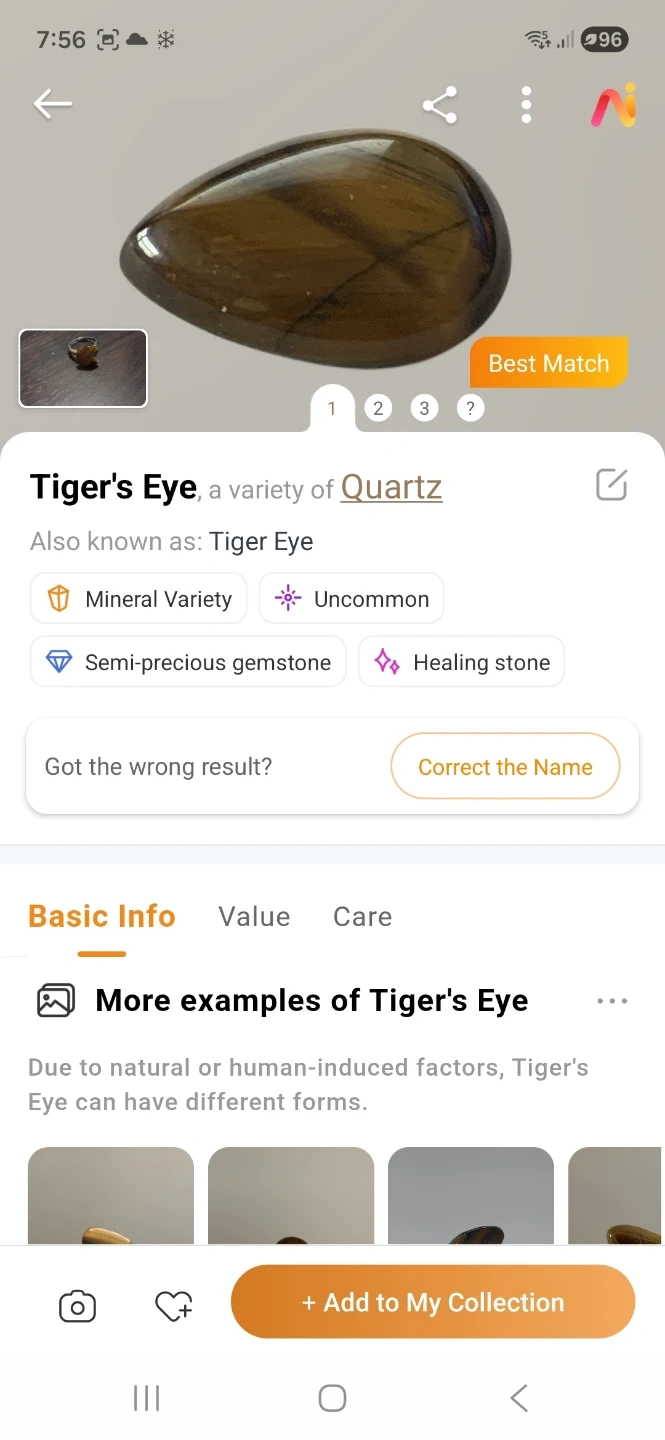Open the camera to identify another rock
Screen dimensions: 665x1440
(77, 1306)
